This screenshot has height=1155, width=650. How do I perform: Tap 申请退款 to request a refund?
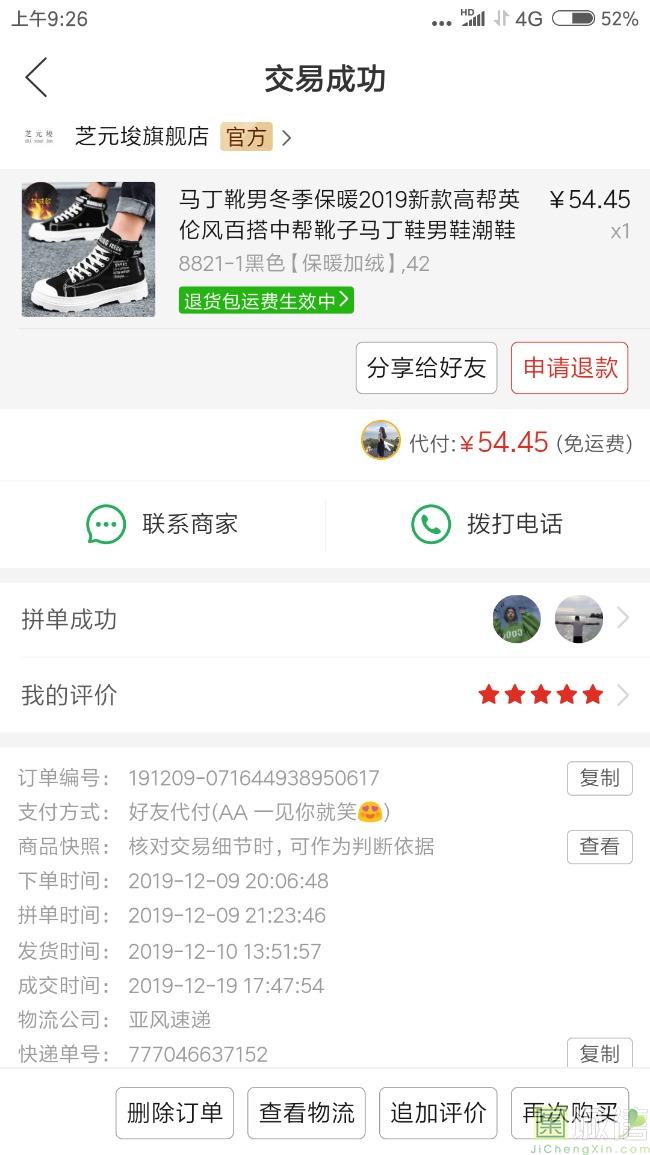[570, 368]
